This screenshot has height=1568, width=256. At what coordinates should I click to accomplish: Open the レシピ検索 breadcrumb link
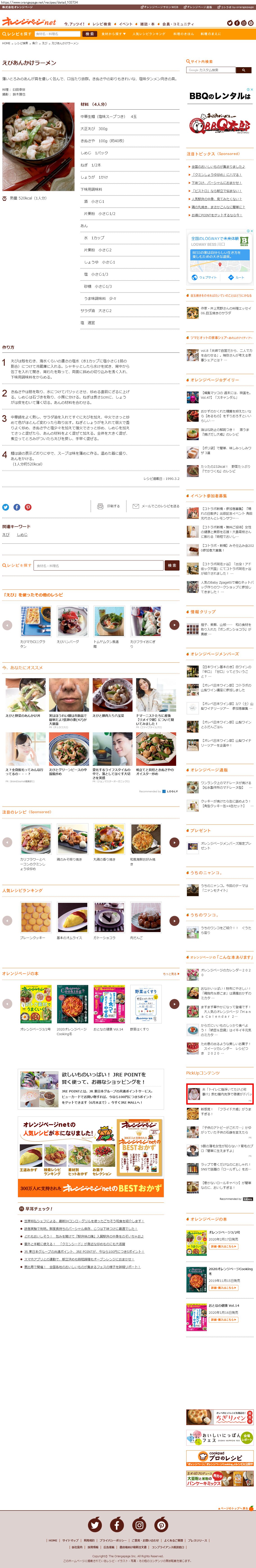tap(21, 43)
